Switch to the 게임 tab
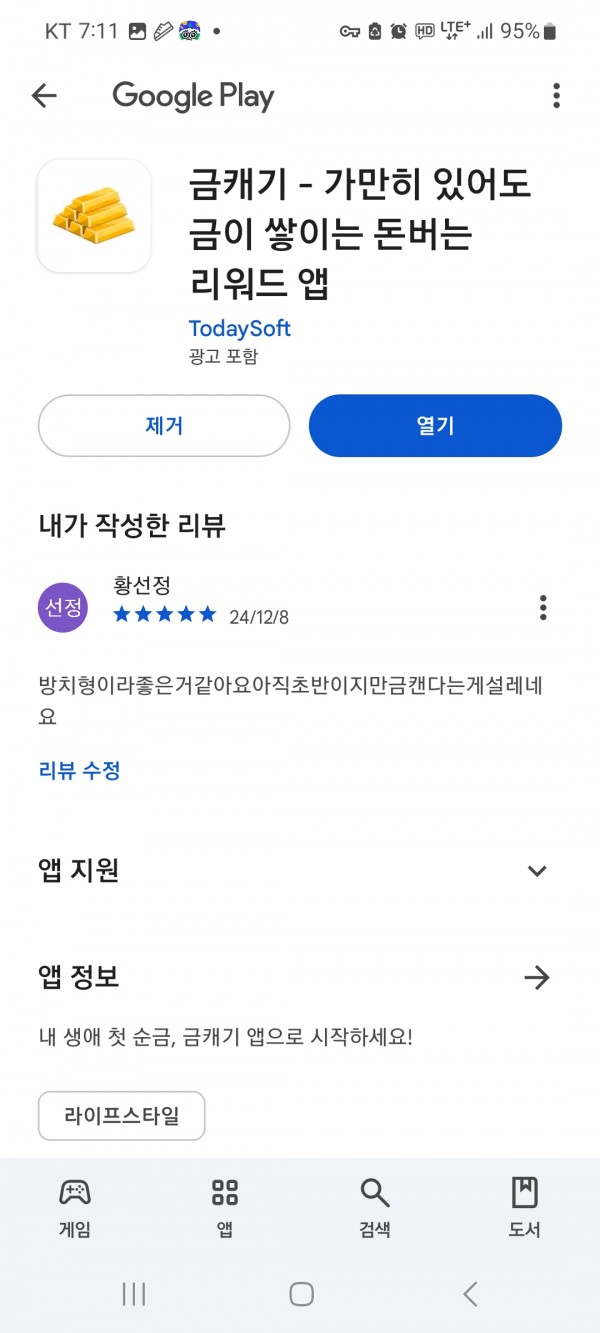Screen dimensions: 600x1333 click(75, 1207)
